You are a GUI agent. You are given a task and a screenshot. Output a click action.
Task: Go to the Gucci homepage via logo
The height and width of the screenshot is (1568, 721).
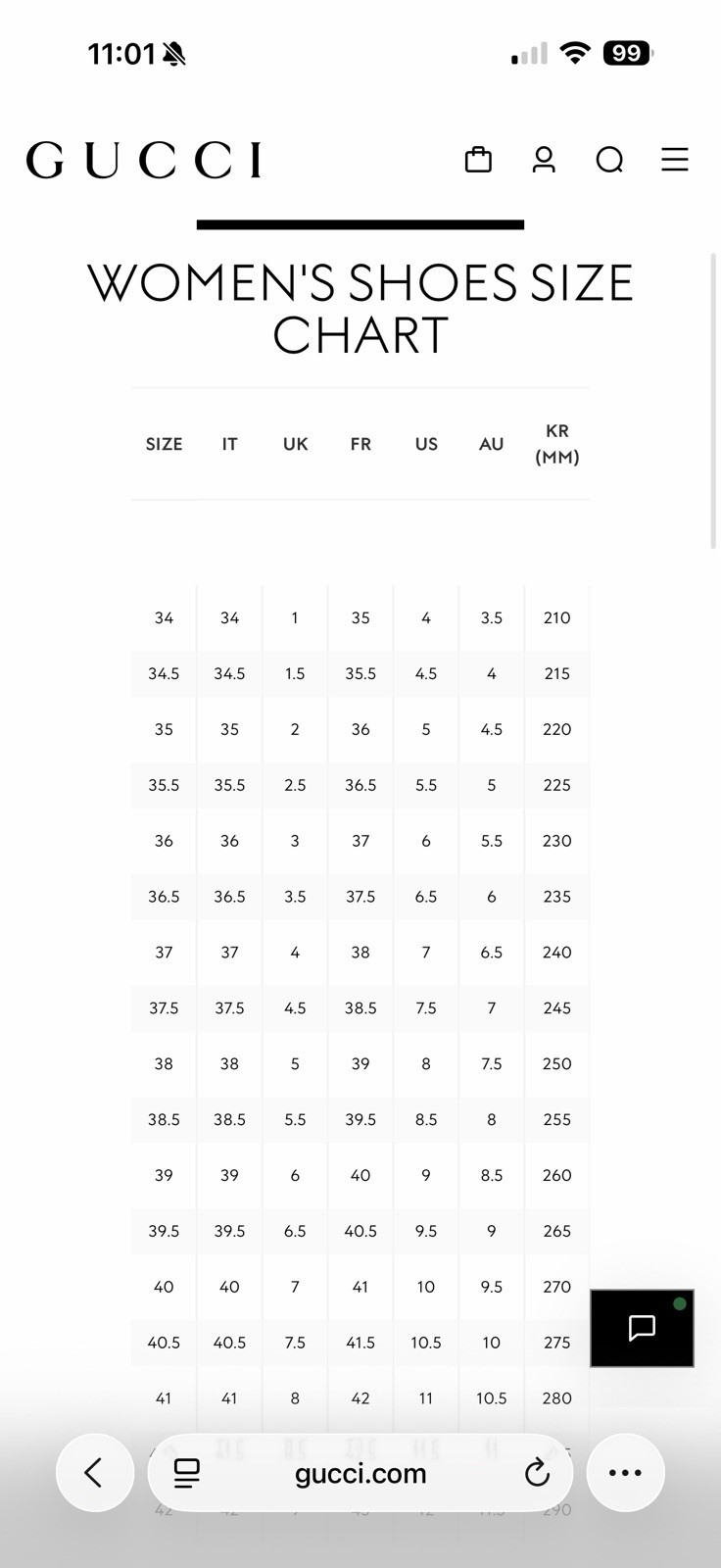point(144,160)
